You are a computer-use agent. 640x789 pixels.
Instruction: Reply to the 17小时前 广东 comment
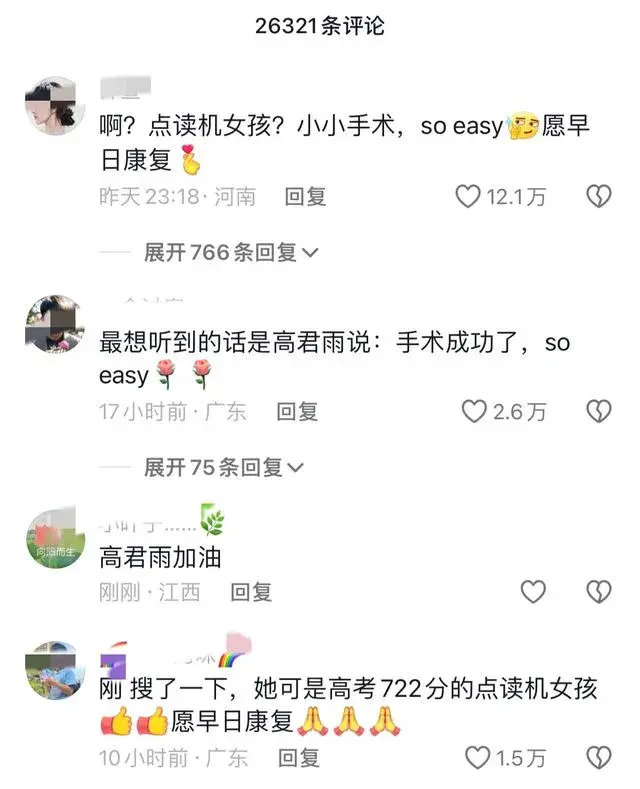click(x=297, y=410)
